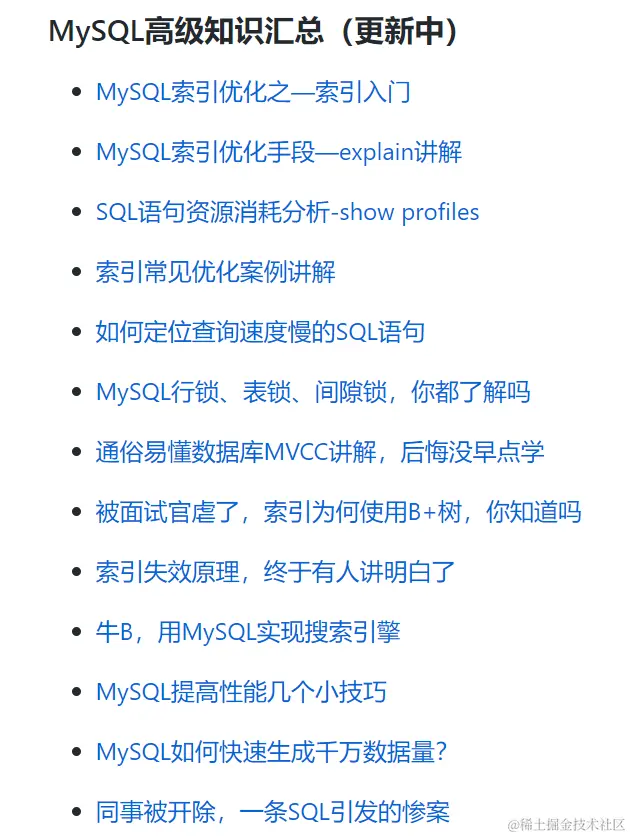Image resolution: width=630 pixels, height=837 pixels.
Task: Open 索引失效原理 article link
Action: [x=275, y=572]
